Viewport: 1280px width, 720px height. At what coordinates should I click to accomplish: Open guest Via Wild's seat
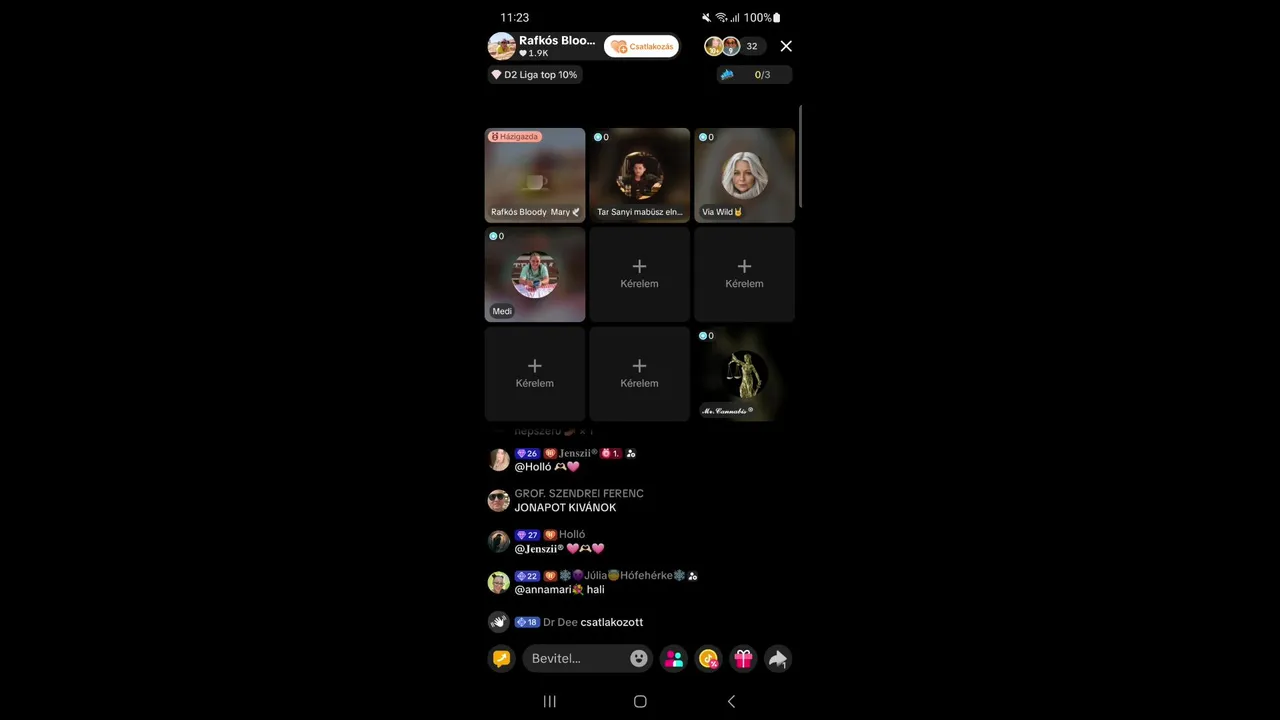pos(744,175)
